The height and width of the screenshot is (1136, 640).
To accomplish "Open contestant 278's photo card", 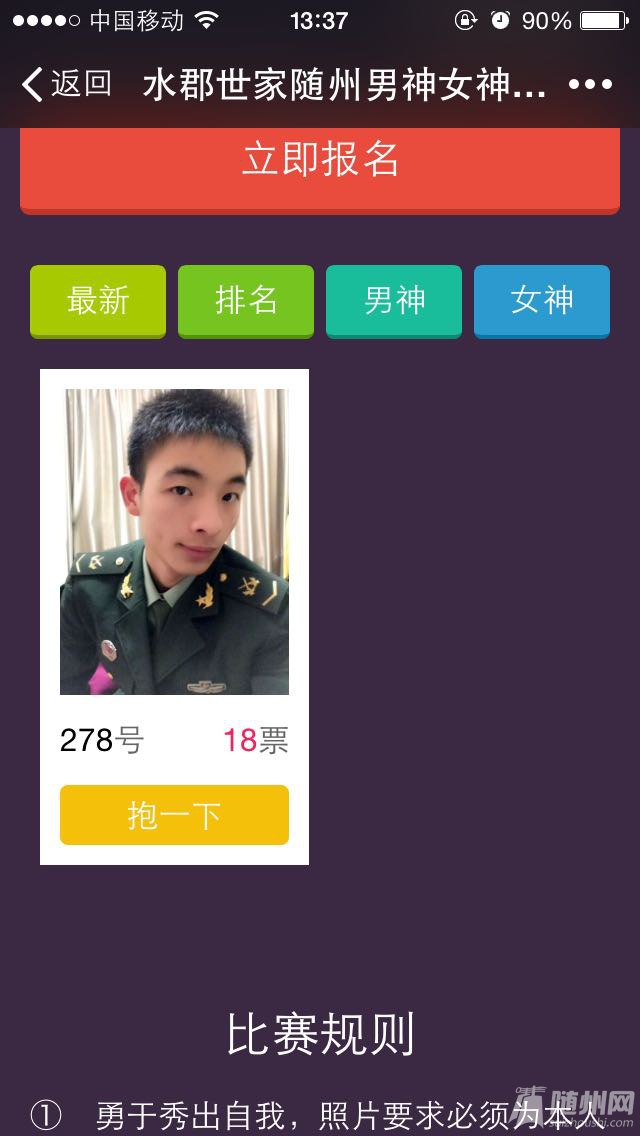I will pyautogui.click(x=174, y=542).
